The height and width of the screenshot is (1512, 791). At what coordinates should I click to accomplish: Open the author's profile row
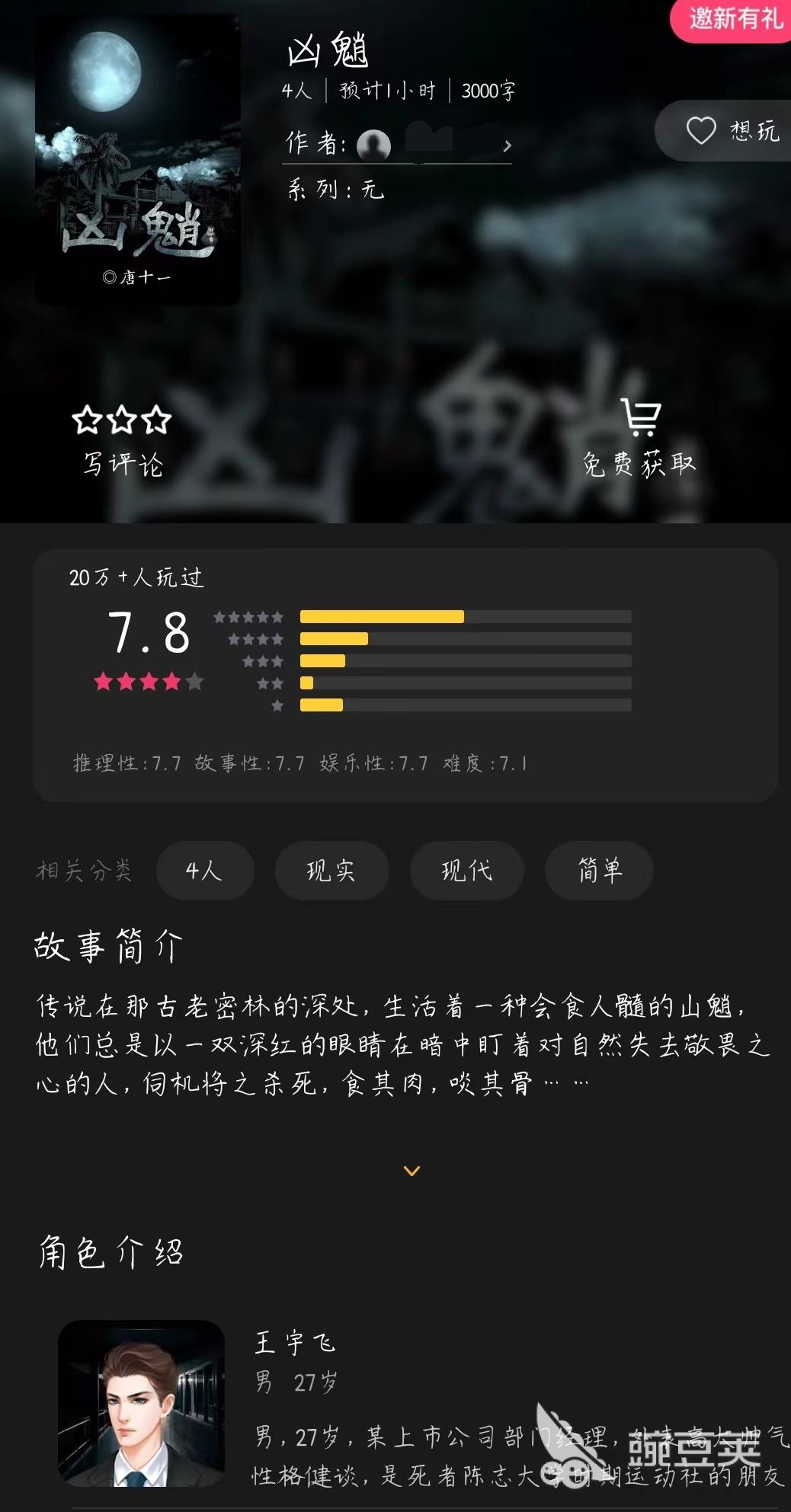pyautogui.click(x=397, y=144)
